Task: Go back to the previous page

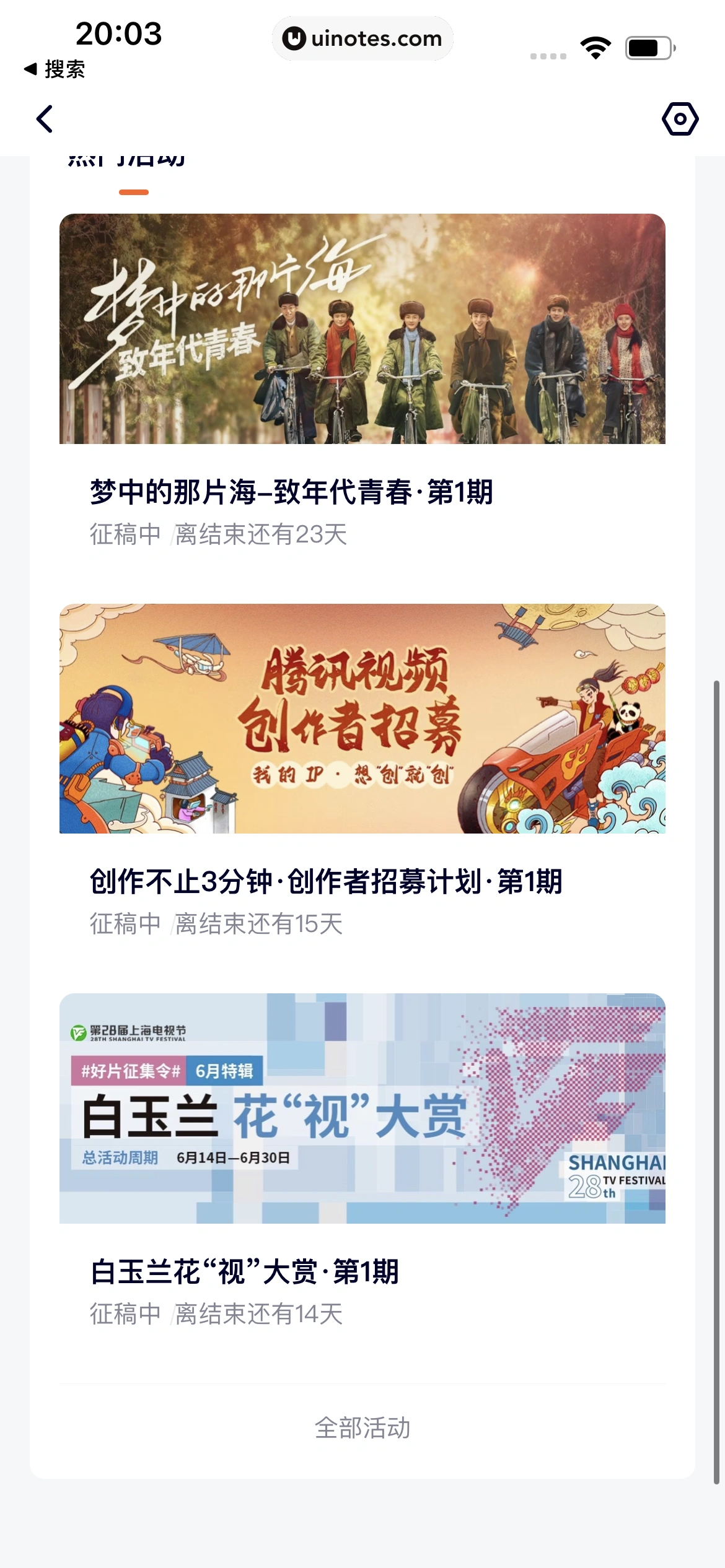Action: pos(45,119)
